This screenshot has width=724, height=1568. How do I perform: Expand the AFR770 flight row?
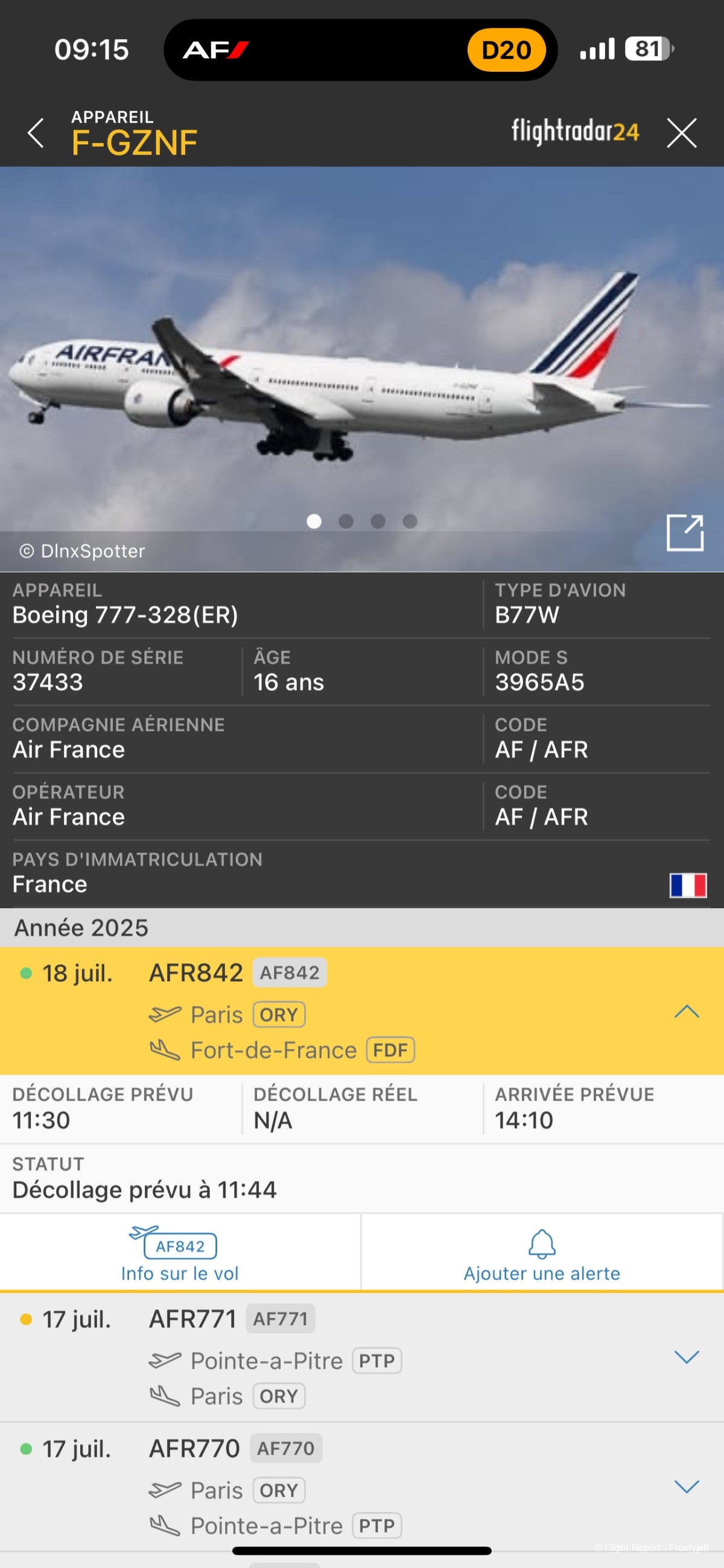686,1487
